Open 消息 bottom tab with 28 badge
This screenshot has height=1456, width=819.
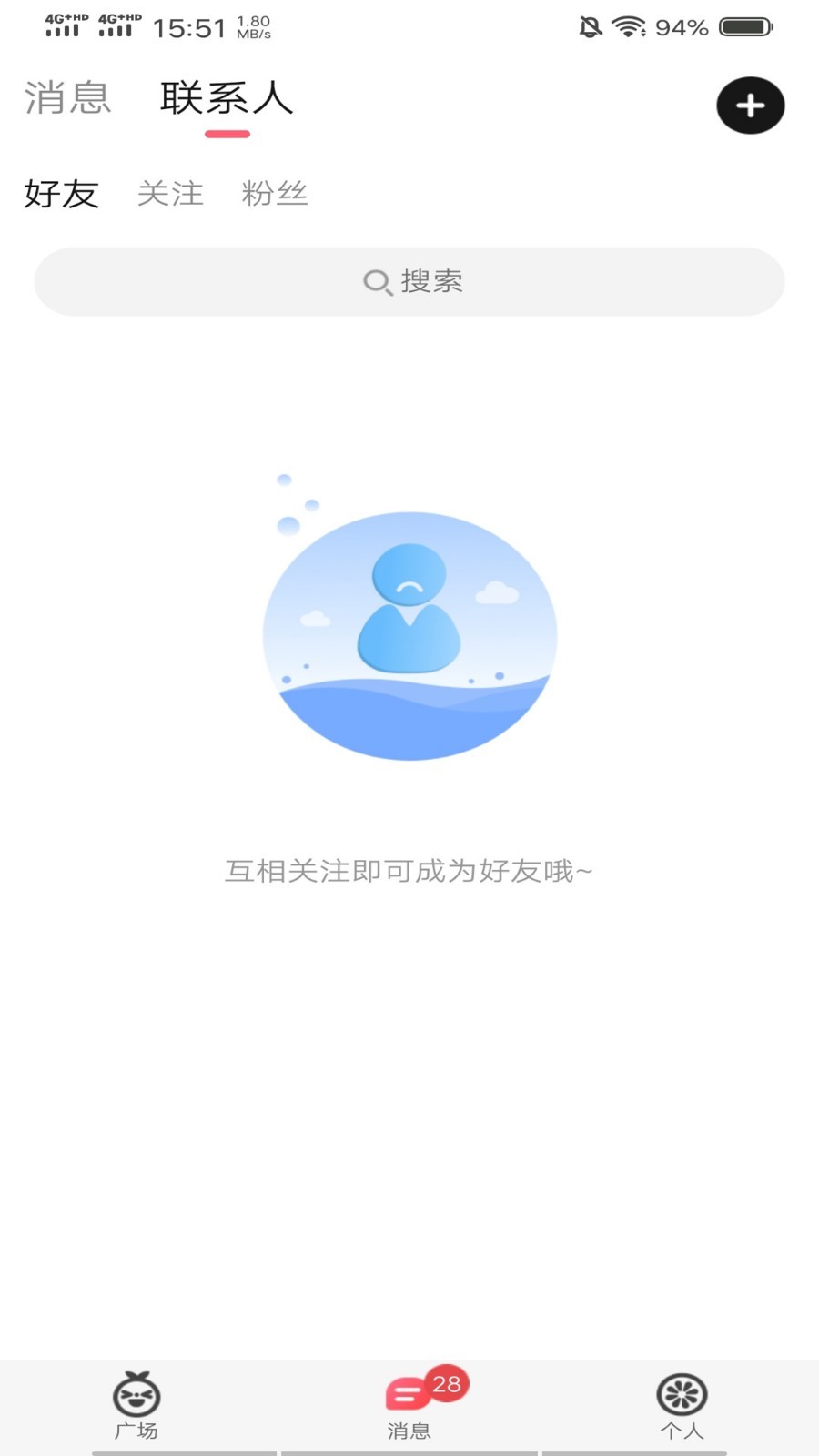pos(409,1406)
